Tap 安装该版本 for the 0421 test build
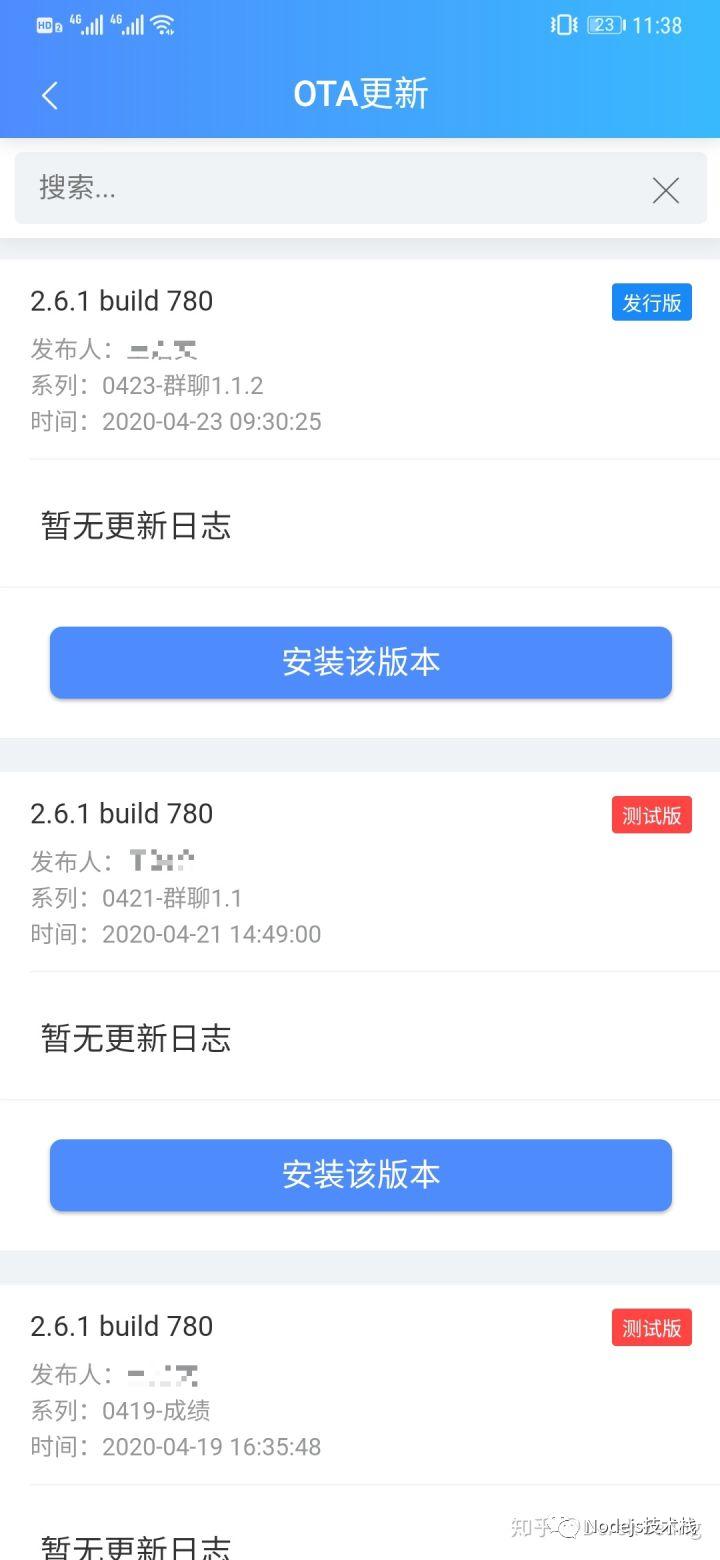Image resolution: width=720 pixels, height=1560 pixels. pyautogui.click(x=360, y=1175)
